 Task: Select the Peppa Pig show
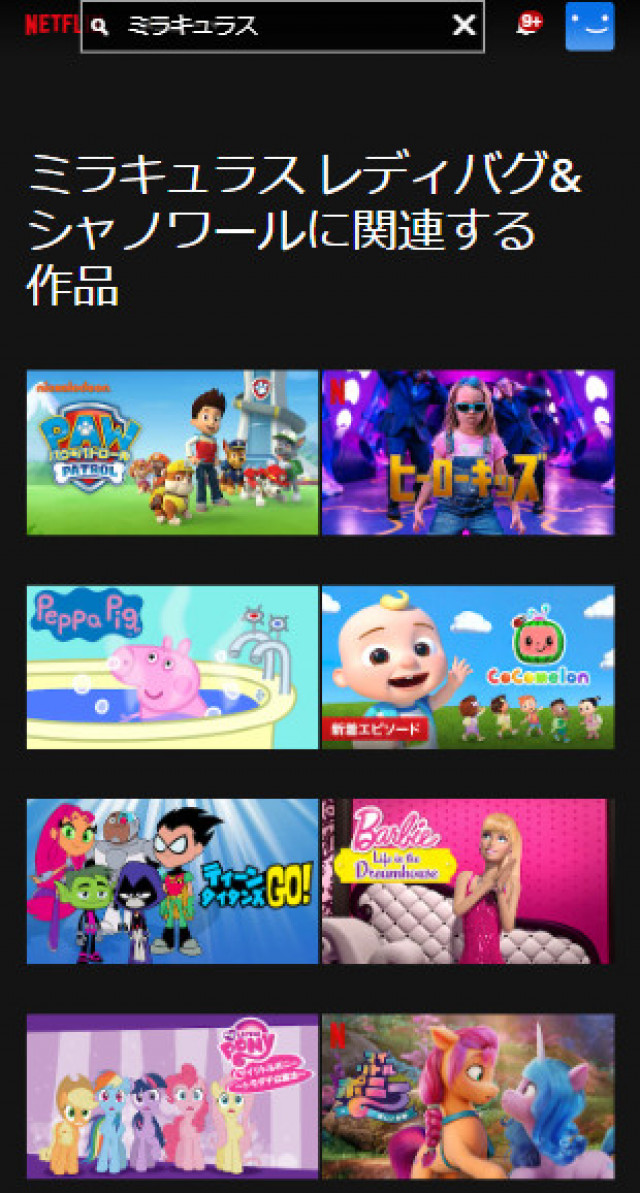point(172,667)
